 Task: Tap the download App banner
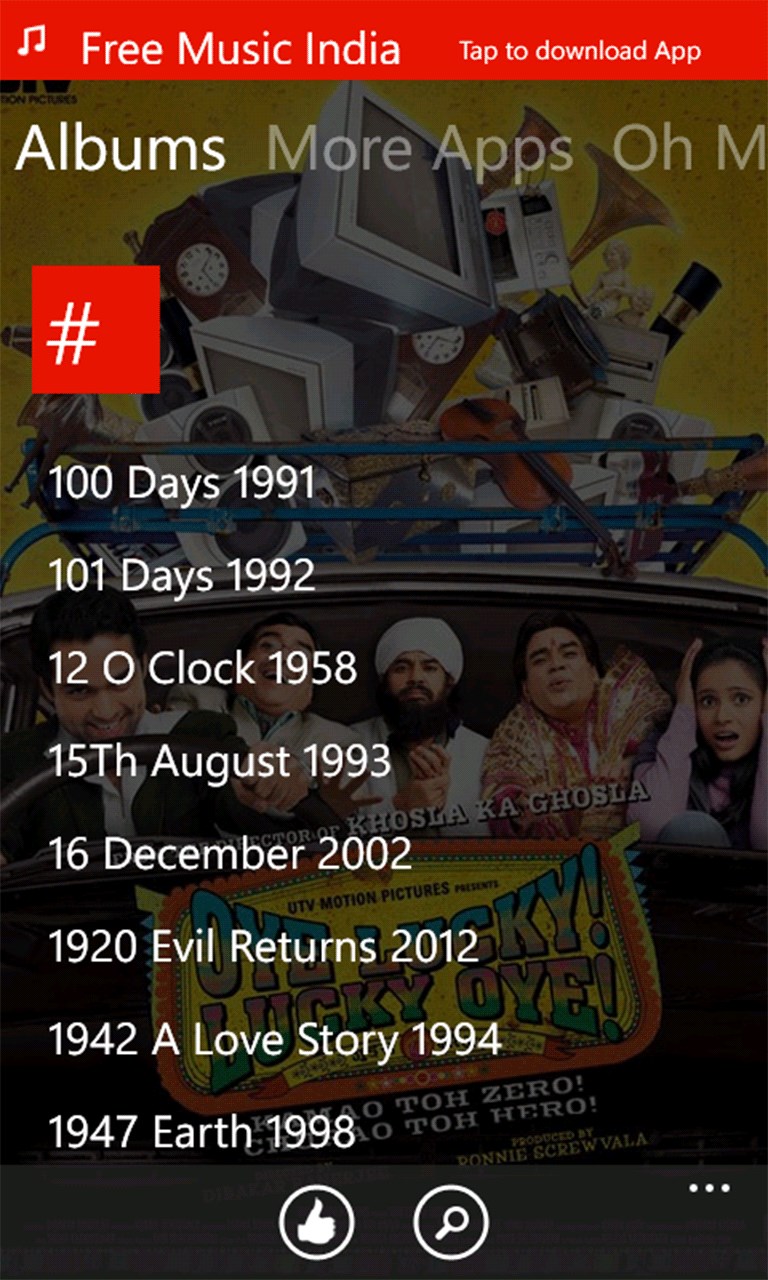point(579,50)
